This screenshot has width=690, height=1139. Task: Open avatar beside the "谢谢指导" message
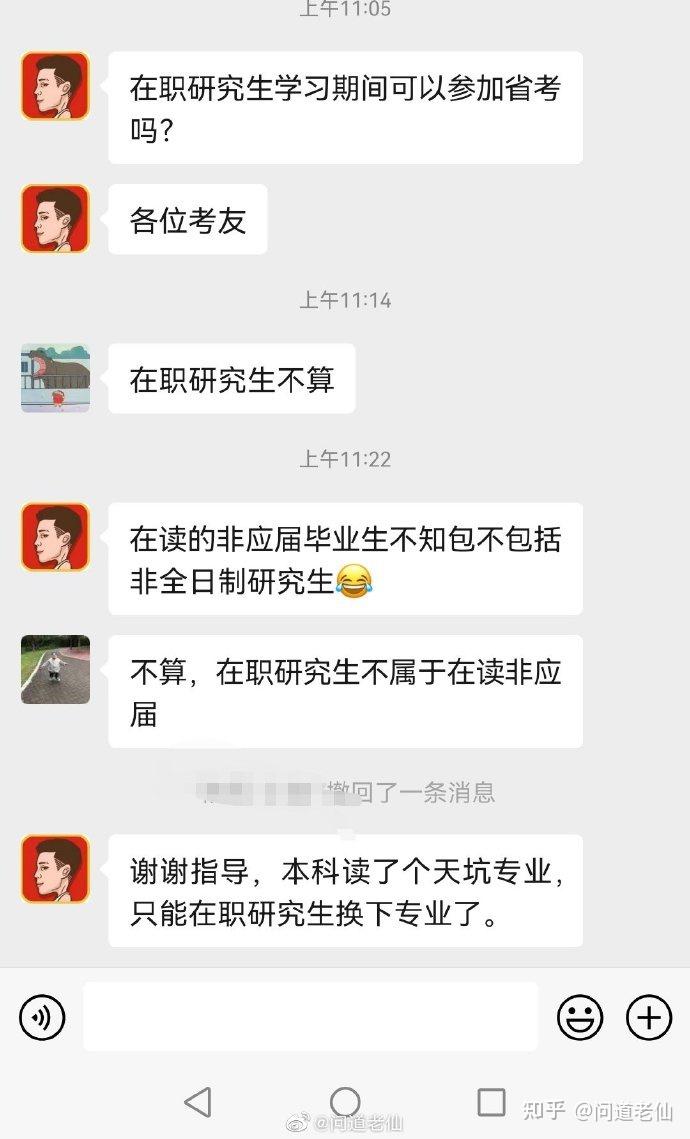55,869
